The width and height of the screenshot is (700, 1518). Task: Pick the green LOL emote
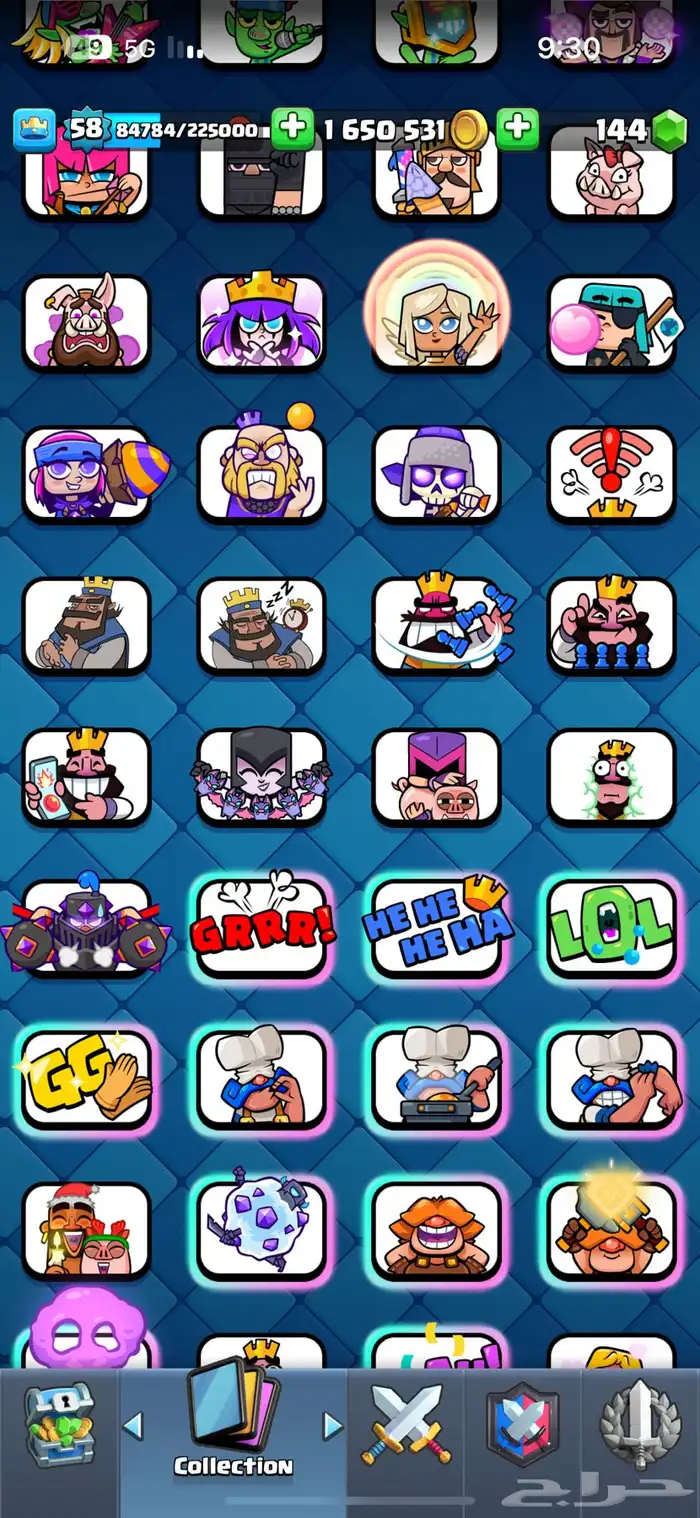coord(611,929)
